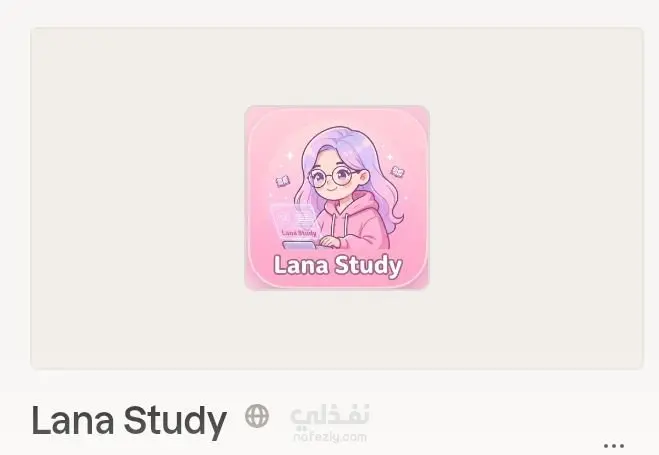Open the Lana Study project thumbnail
The width and height of the screenshot is (659, 455).
click(x=337, y=198)
